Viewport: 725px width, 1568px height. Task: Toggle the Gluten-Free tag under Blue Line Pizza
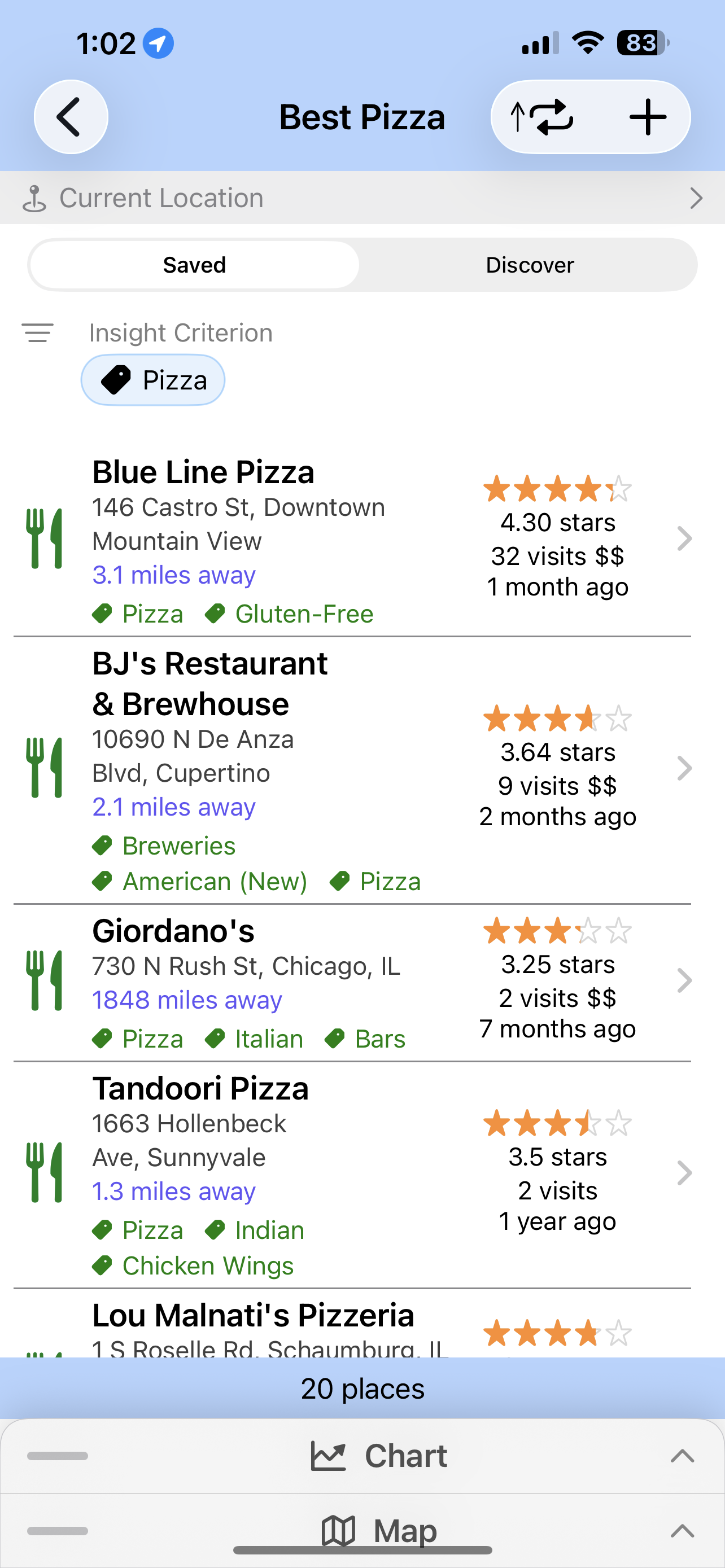(292, 614)
